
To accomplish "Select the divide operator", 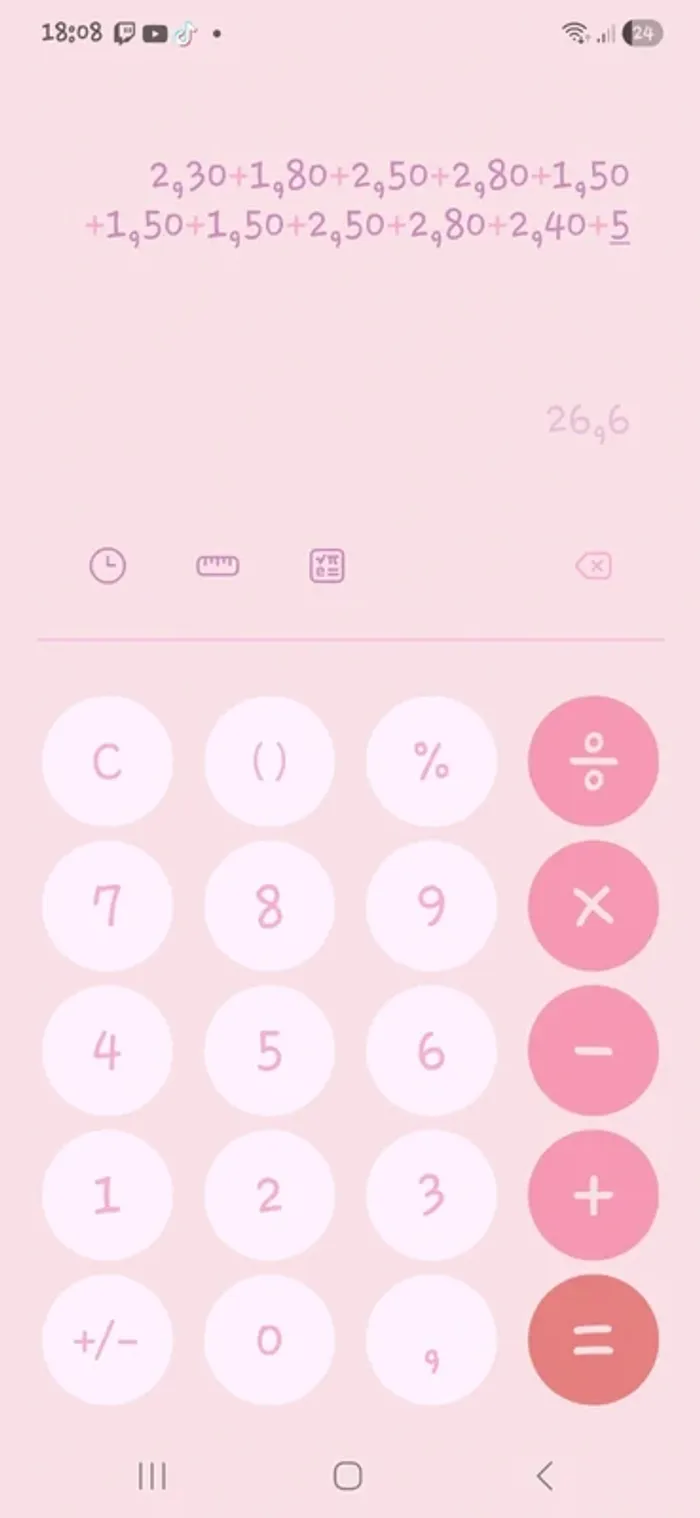I will pyautogui.click(x=593, y=762).
